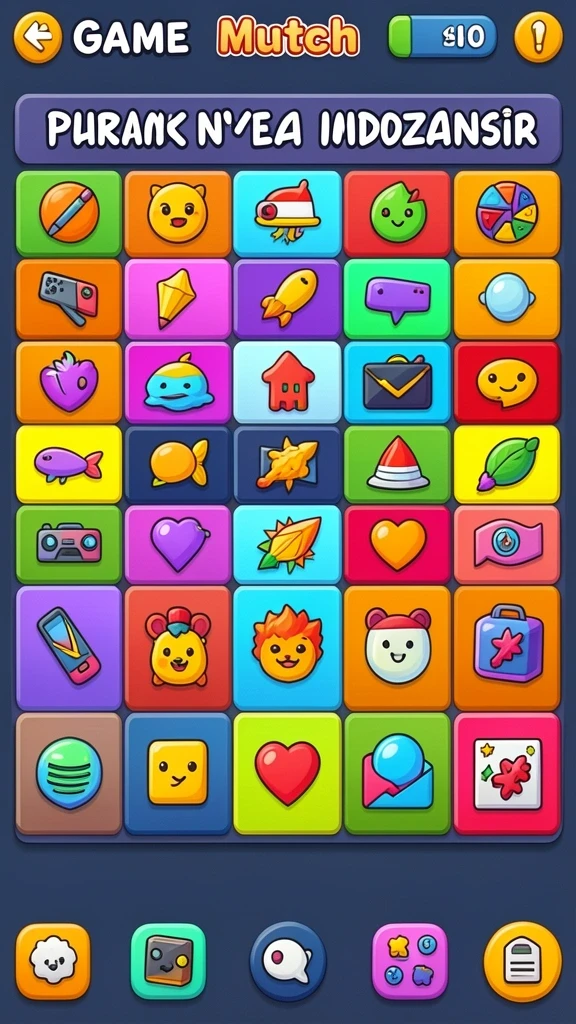Open the list document button

[x=522, y=961]
